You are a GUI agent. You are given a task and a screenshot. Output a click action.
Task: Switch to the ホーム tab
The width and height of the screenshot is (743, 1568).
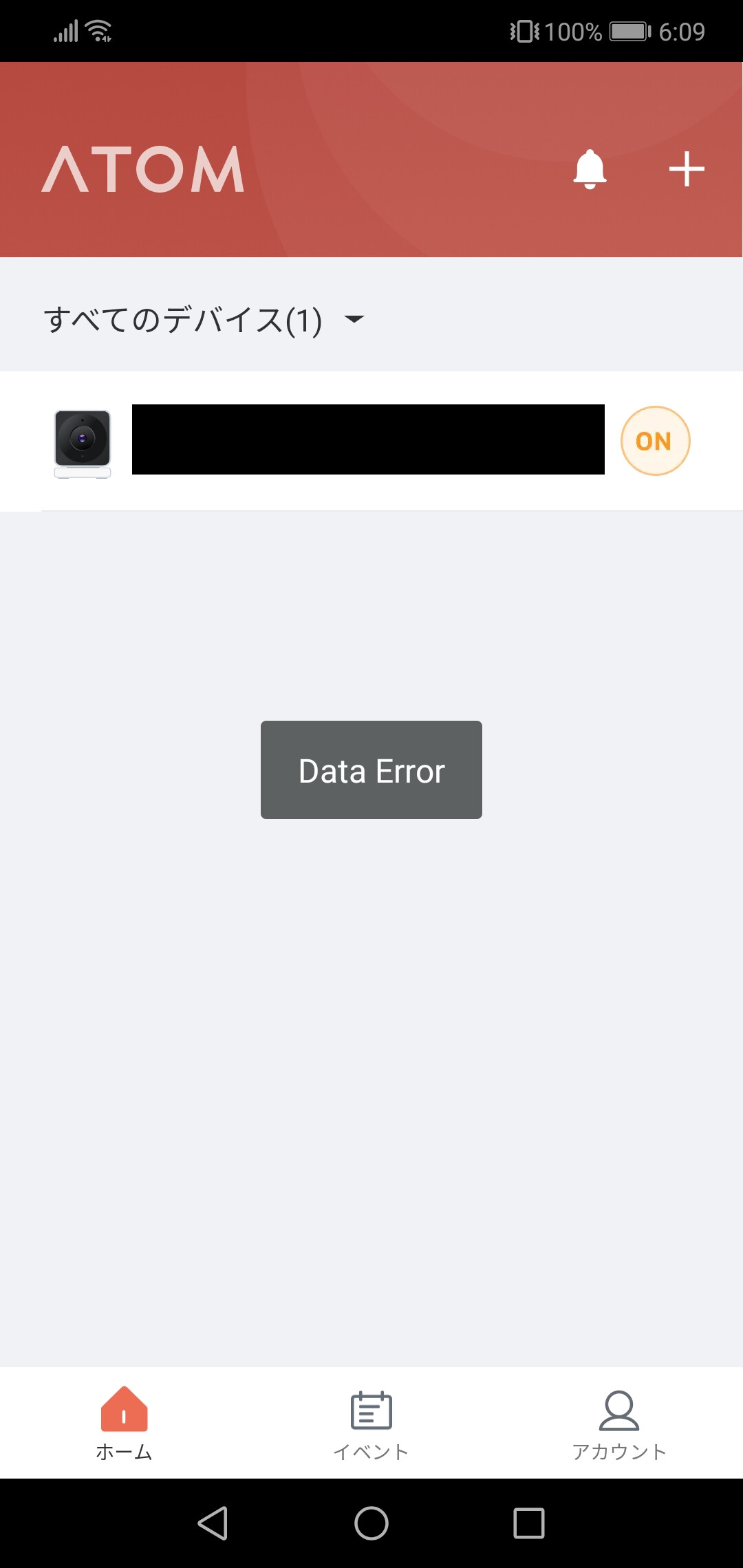124,1422
